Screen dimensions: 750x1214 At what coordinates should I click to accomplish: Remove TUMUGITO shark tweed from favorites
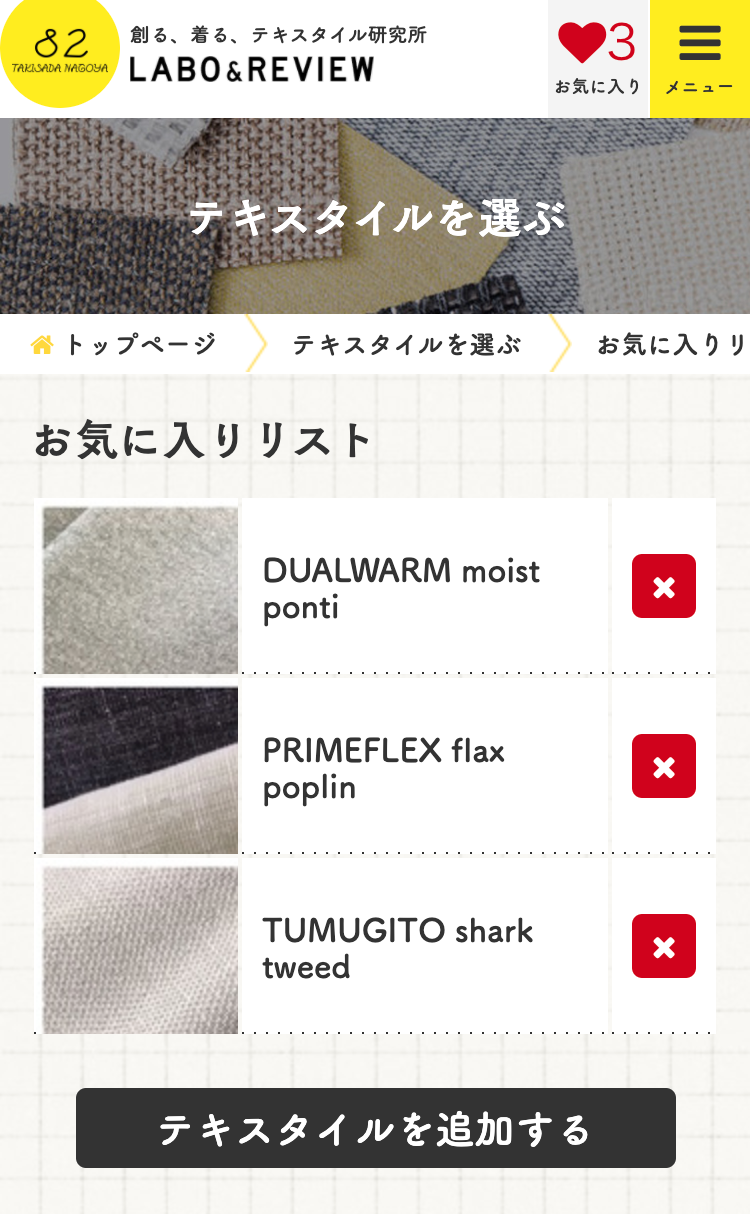click(663, 946)
